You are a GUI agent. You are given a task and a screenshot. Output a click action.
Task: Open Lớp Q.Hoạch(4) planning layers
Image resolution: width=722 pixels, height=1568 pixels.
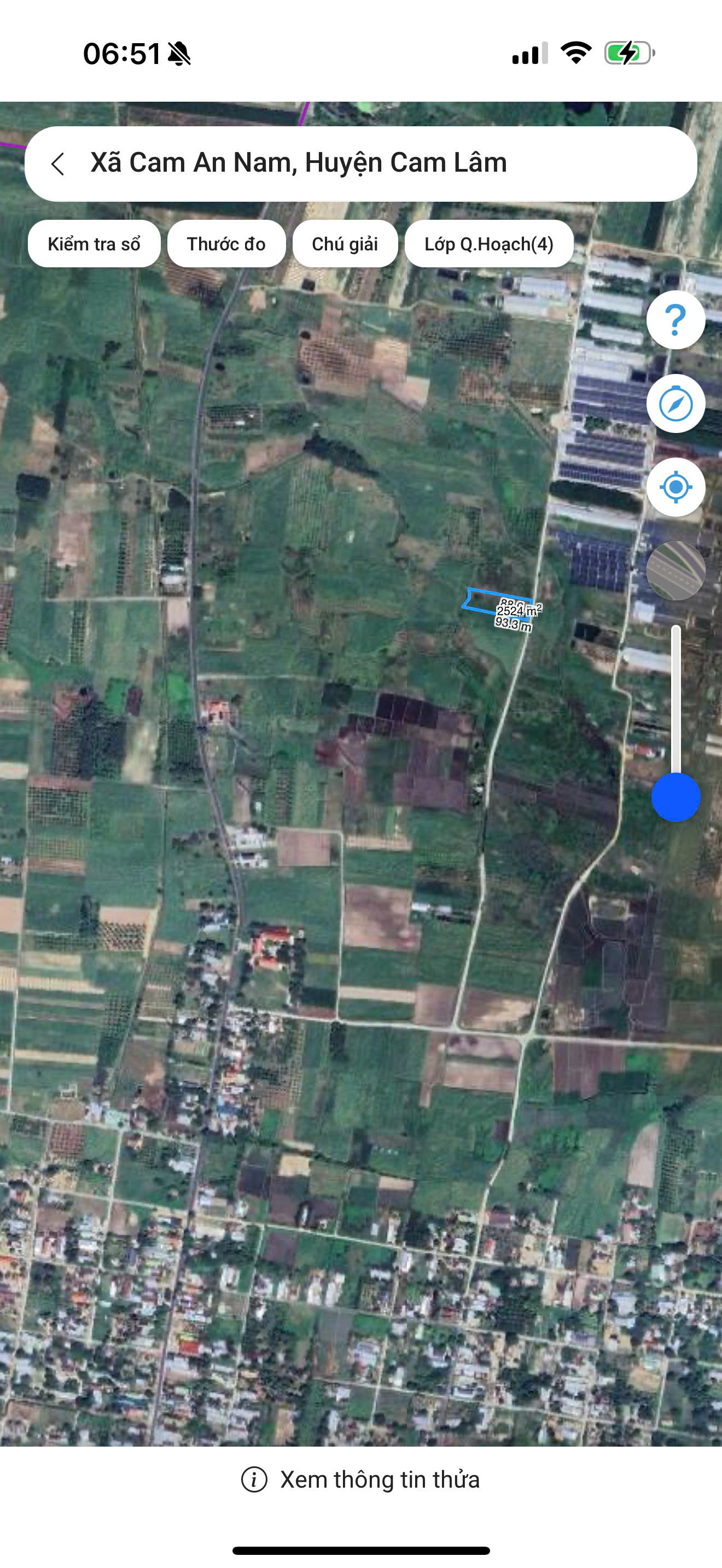tap(488, 244)
